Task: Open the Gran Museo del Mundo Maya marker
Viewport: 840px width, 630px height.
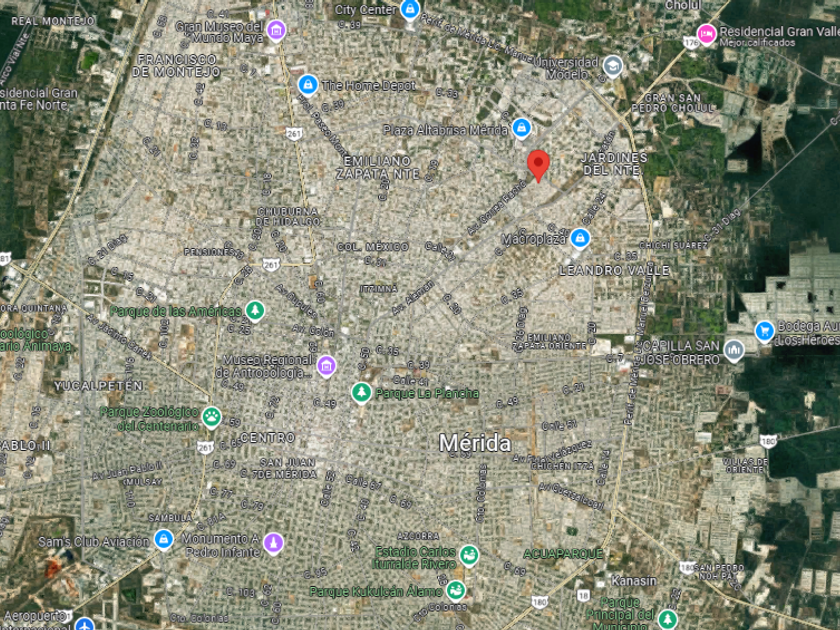Action: coord(276,30)
